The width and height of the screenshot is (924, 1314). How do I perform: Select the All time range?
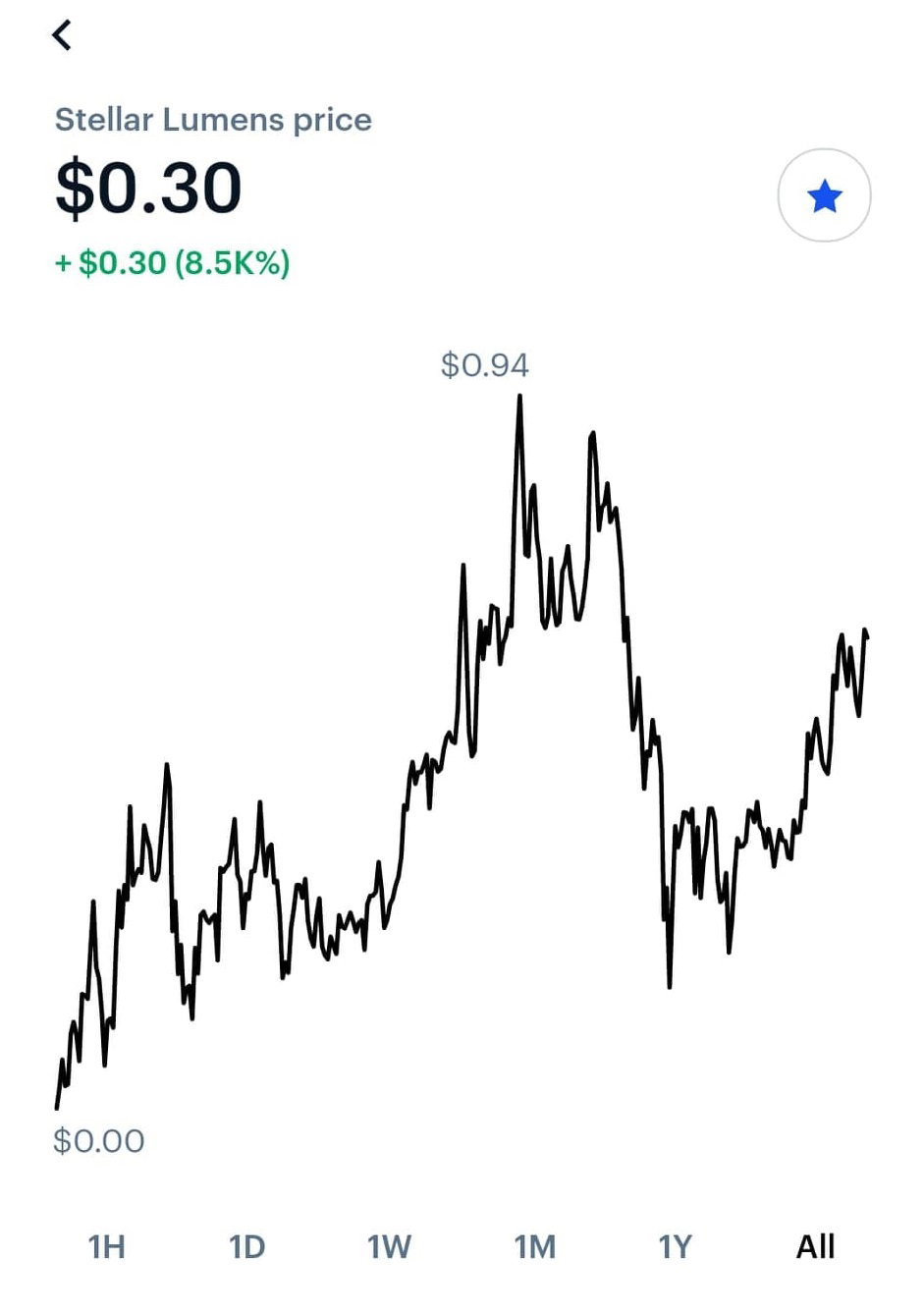pyautogui.click(x=815, y=1246)
